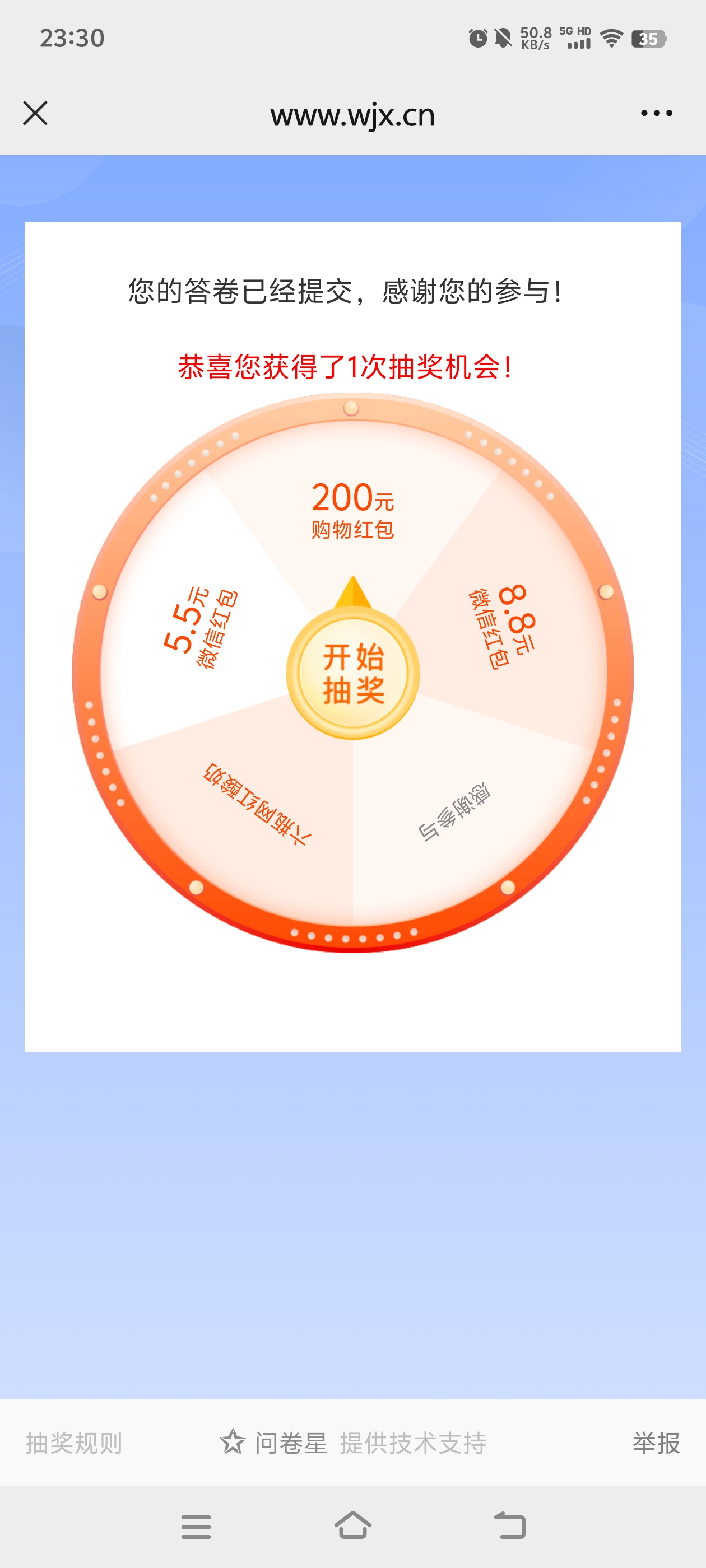Image resolution: width=706 pixels, height=1568 pixels.
Task: Open the three-dot overflow menu
Action: click(656, 113)
